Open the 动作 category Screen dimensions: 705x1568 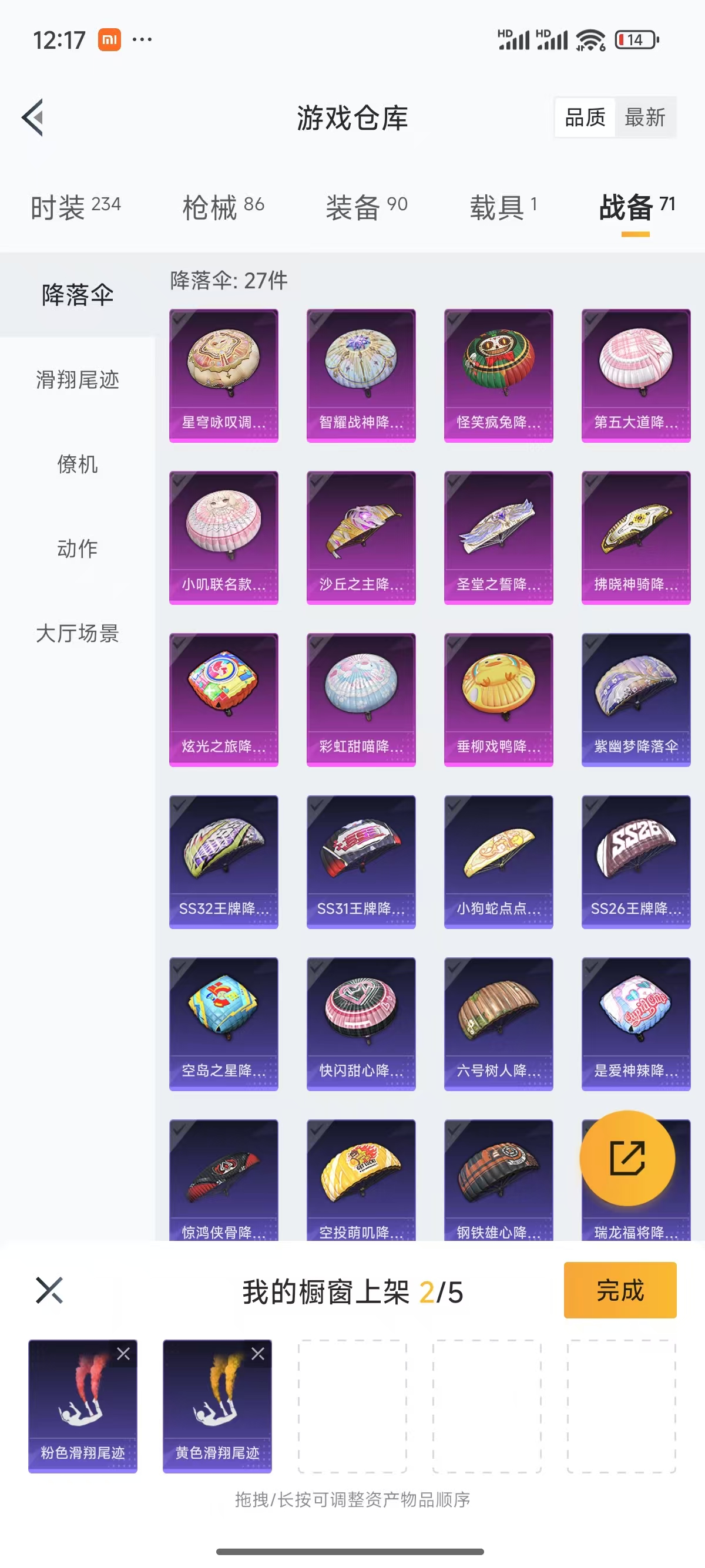tap(78, 549)
